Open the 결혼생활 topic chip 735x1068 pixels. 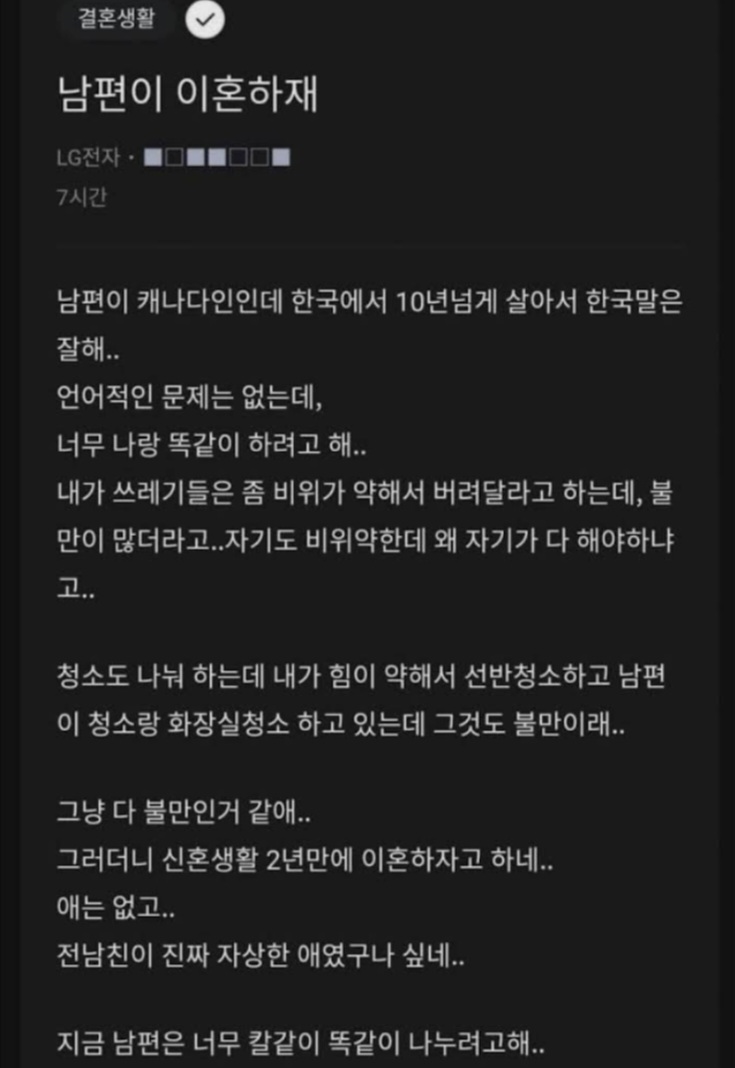coord(117,18)
